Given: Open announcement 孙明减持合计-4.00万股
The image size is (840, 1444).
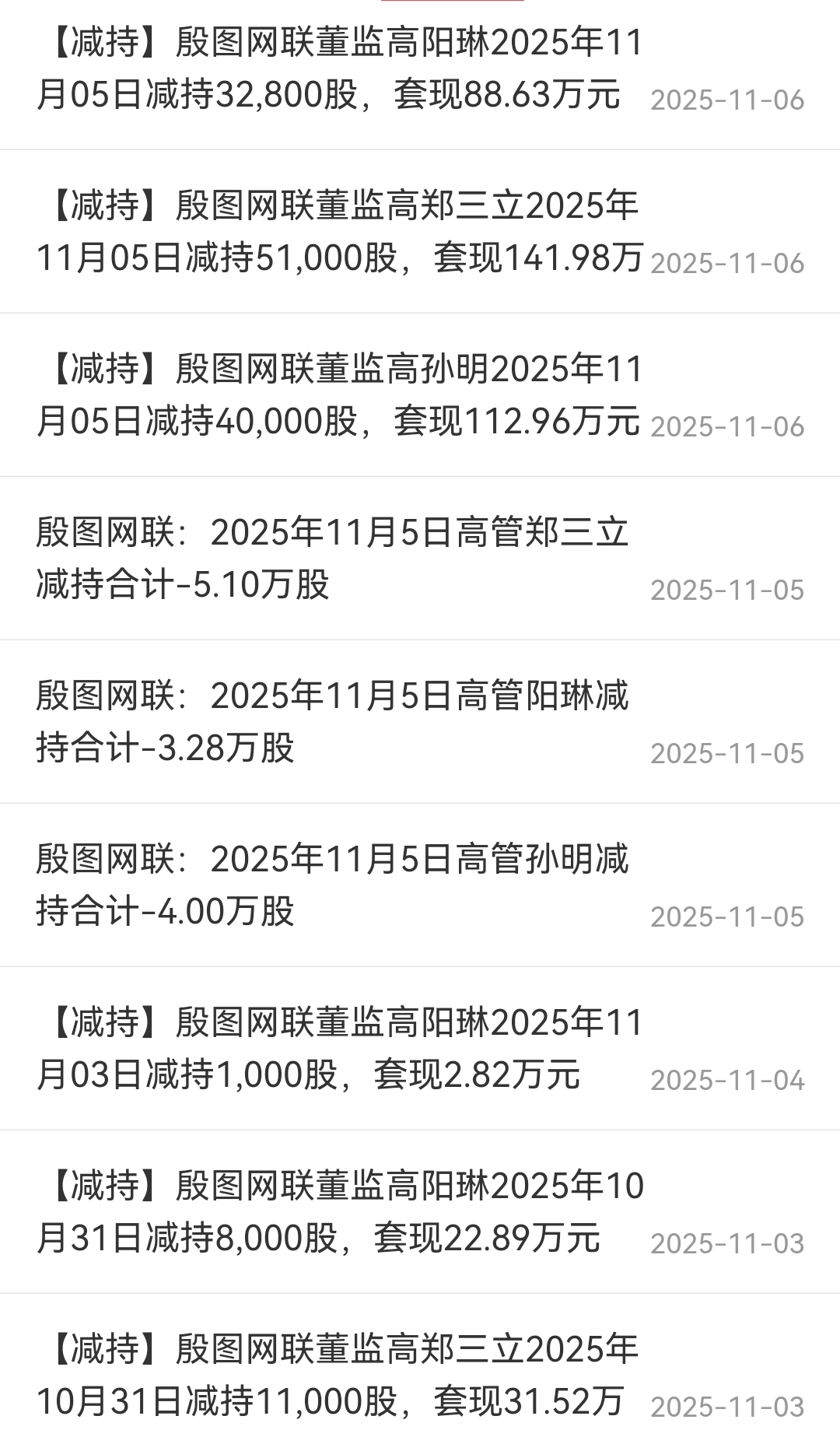Looking at the screenshot, I should tap(331, 885).
